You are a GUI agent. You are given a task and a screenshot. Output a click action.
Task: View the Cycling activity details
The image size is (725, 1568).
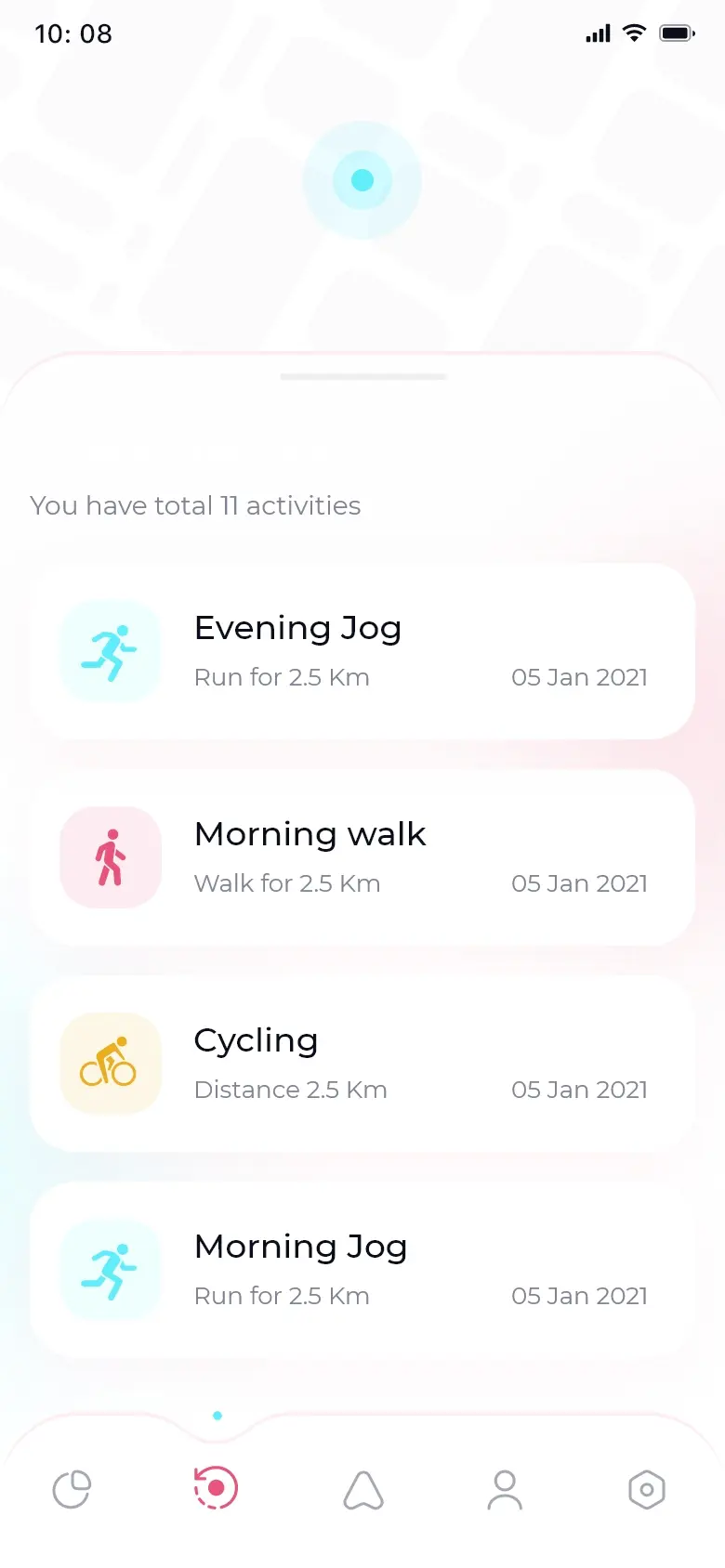tap(362, 1064)
